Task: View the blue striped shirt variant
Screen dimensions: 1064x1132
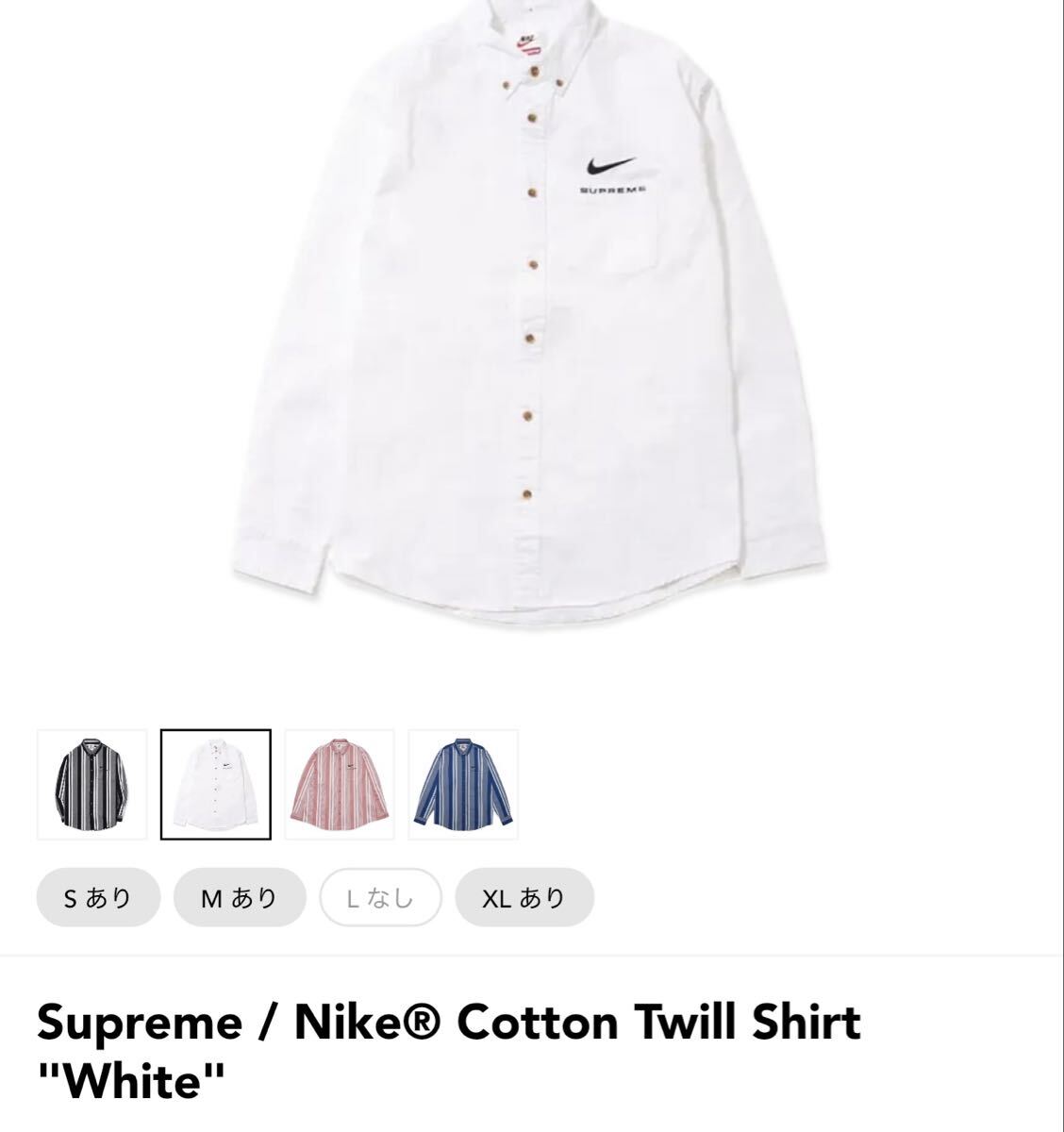Action: click(463, 785)
